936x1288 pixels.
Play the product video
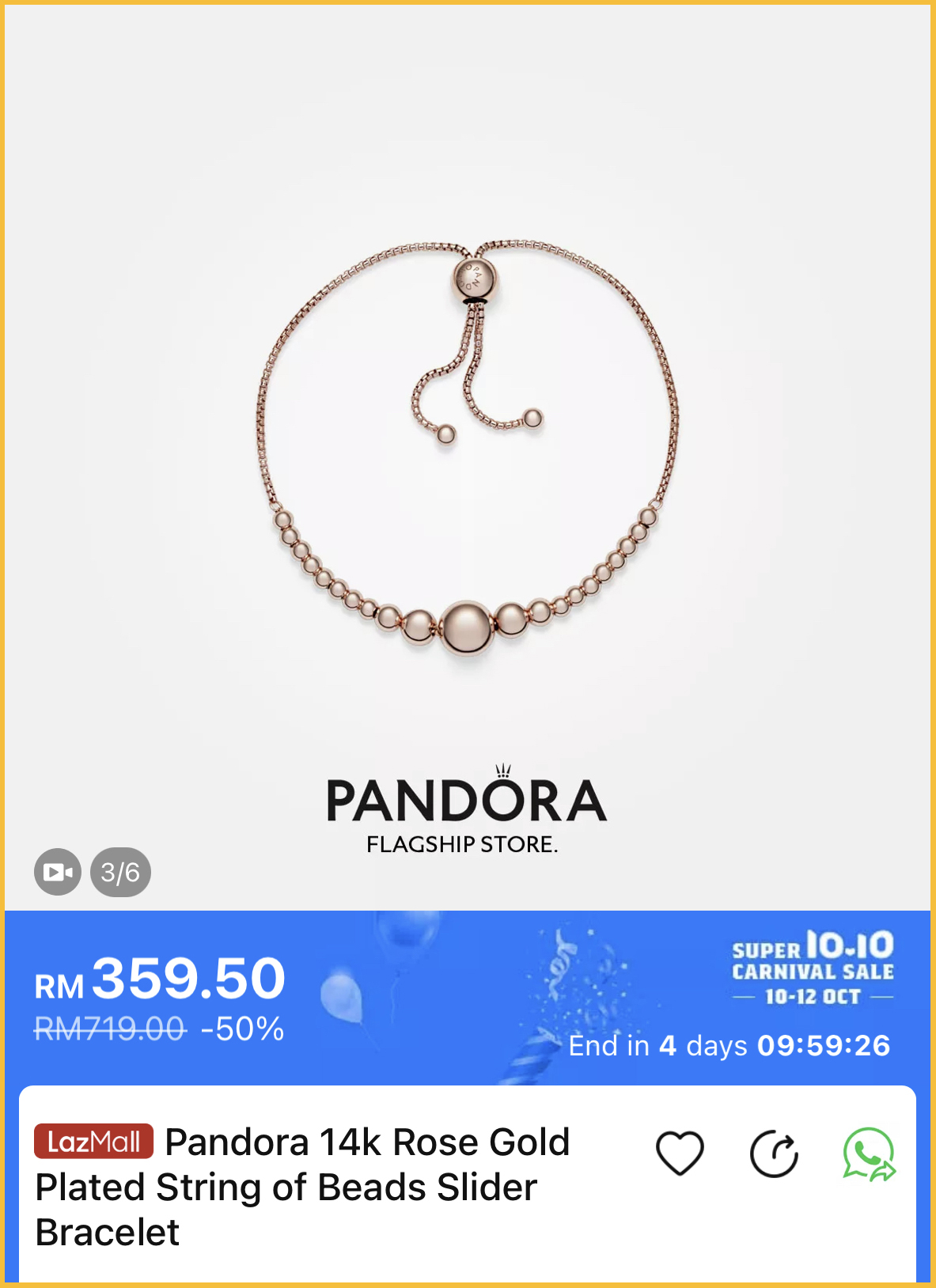(x=58, y=872)
